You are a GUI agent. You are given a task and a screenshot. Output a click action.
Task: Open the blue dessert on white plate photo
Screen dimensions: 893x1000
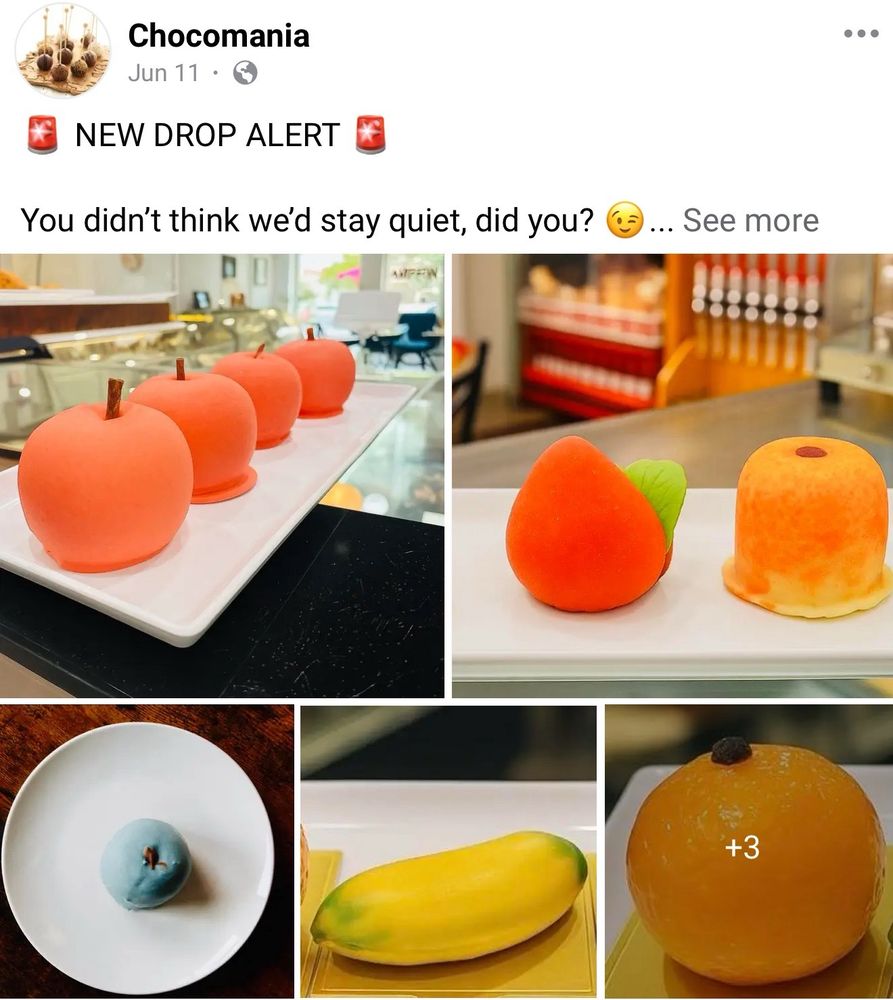coord(147,851)
